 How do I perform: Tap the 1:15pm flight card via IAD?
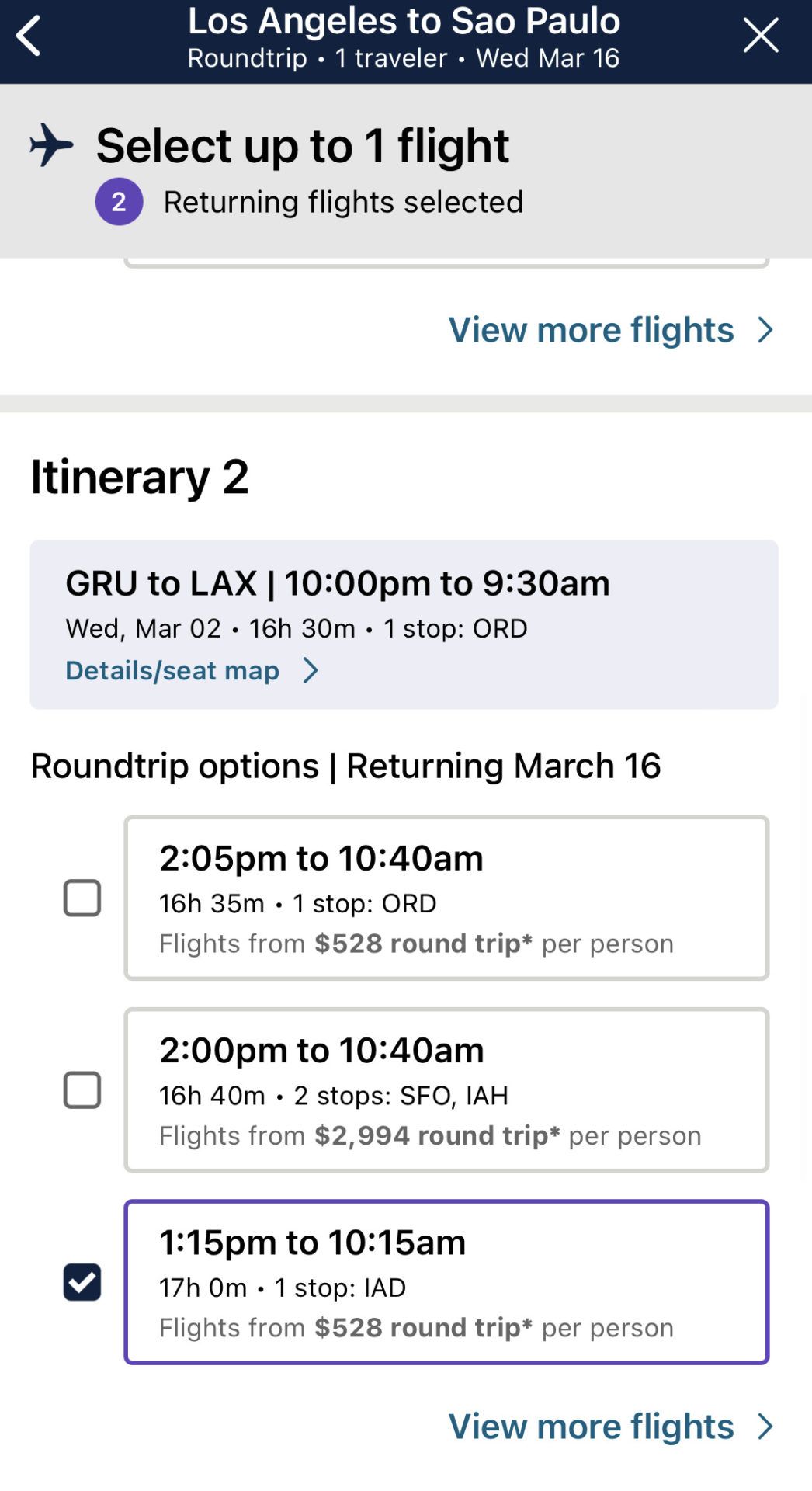446,1281
